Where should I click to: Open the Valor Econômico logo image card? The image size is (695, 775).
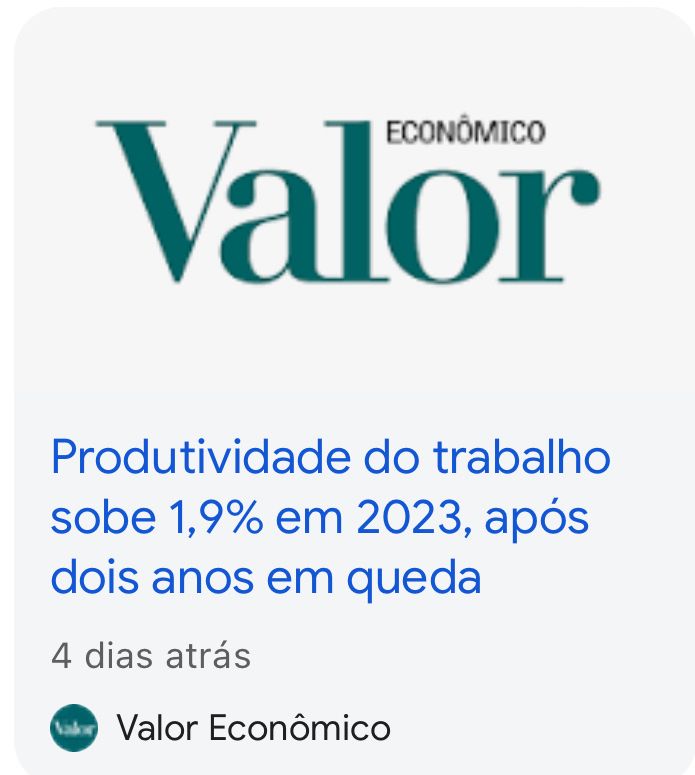(x=348, y=202)
